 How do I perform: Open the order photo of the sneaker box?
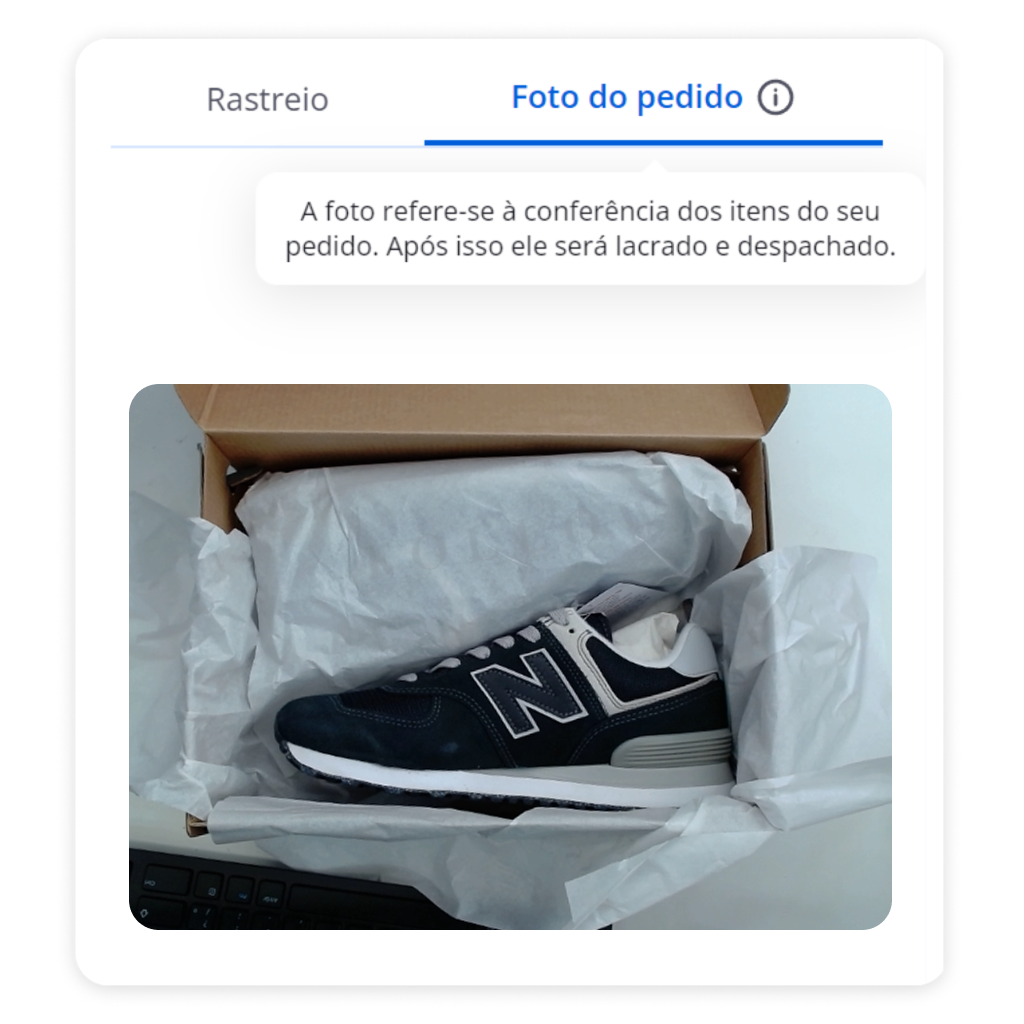(x=510, y=656)
